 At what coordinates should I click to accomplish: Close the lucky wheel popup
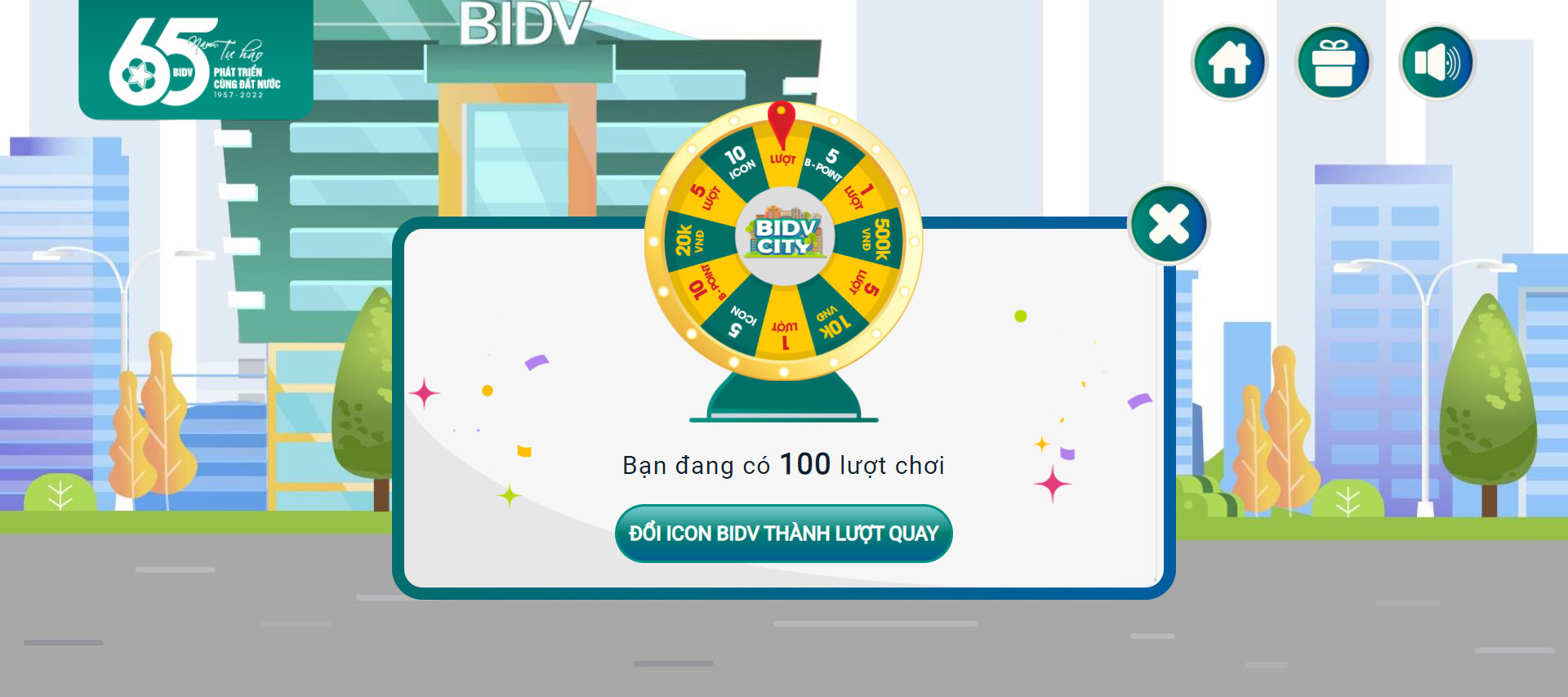pyautogui.click(x=1169, y=224)
